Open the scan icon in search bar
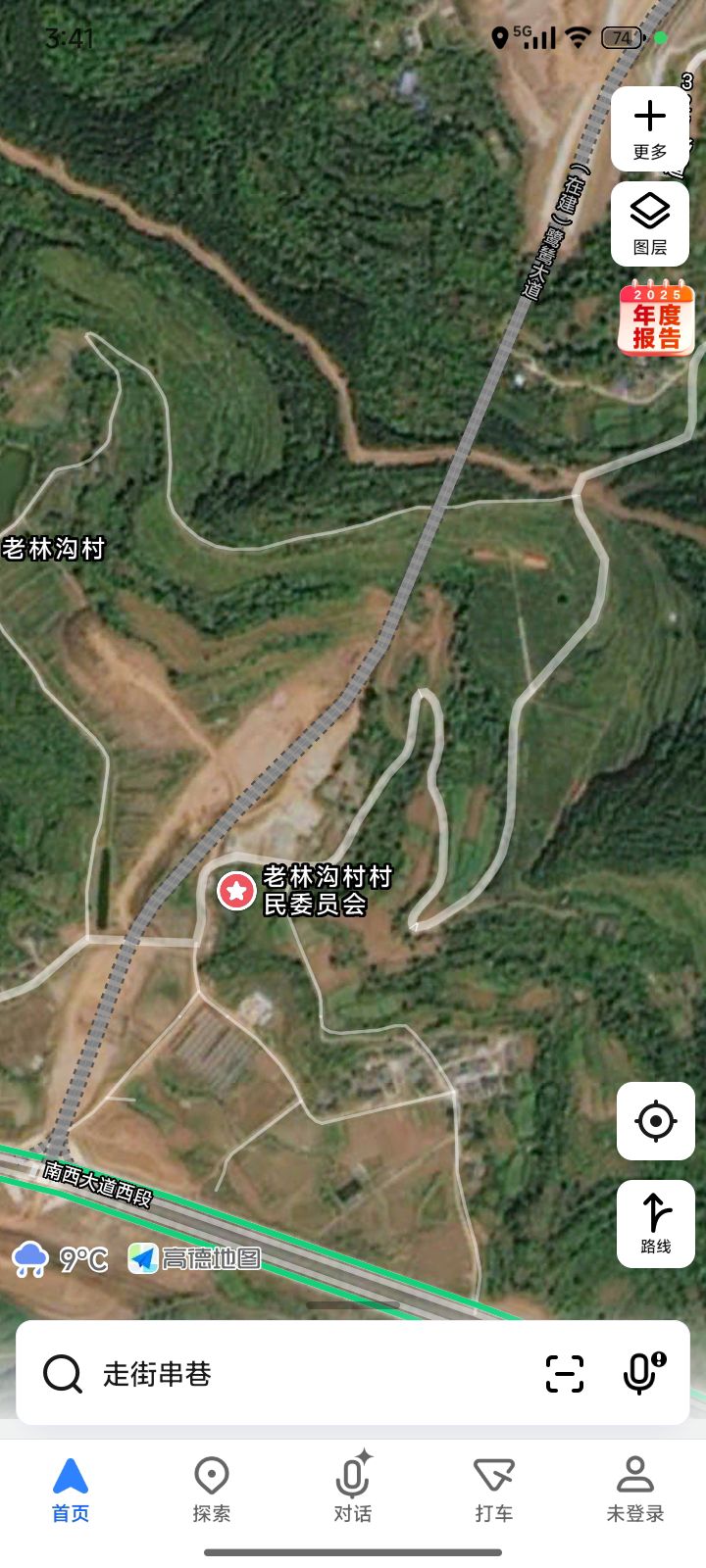Screen dimensions: 706x1568 (565, 1373)
